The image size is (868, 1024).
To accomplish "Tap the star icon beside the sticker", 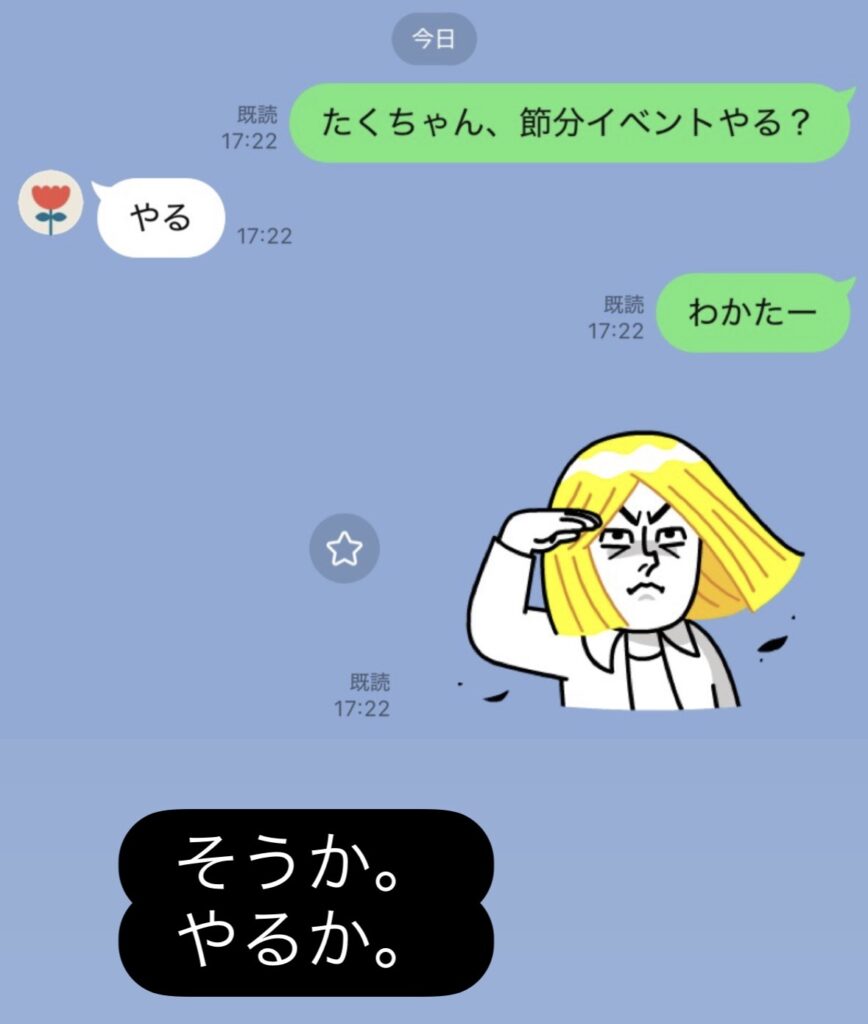I will pos(344,548).
